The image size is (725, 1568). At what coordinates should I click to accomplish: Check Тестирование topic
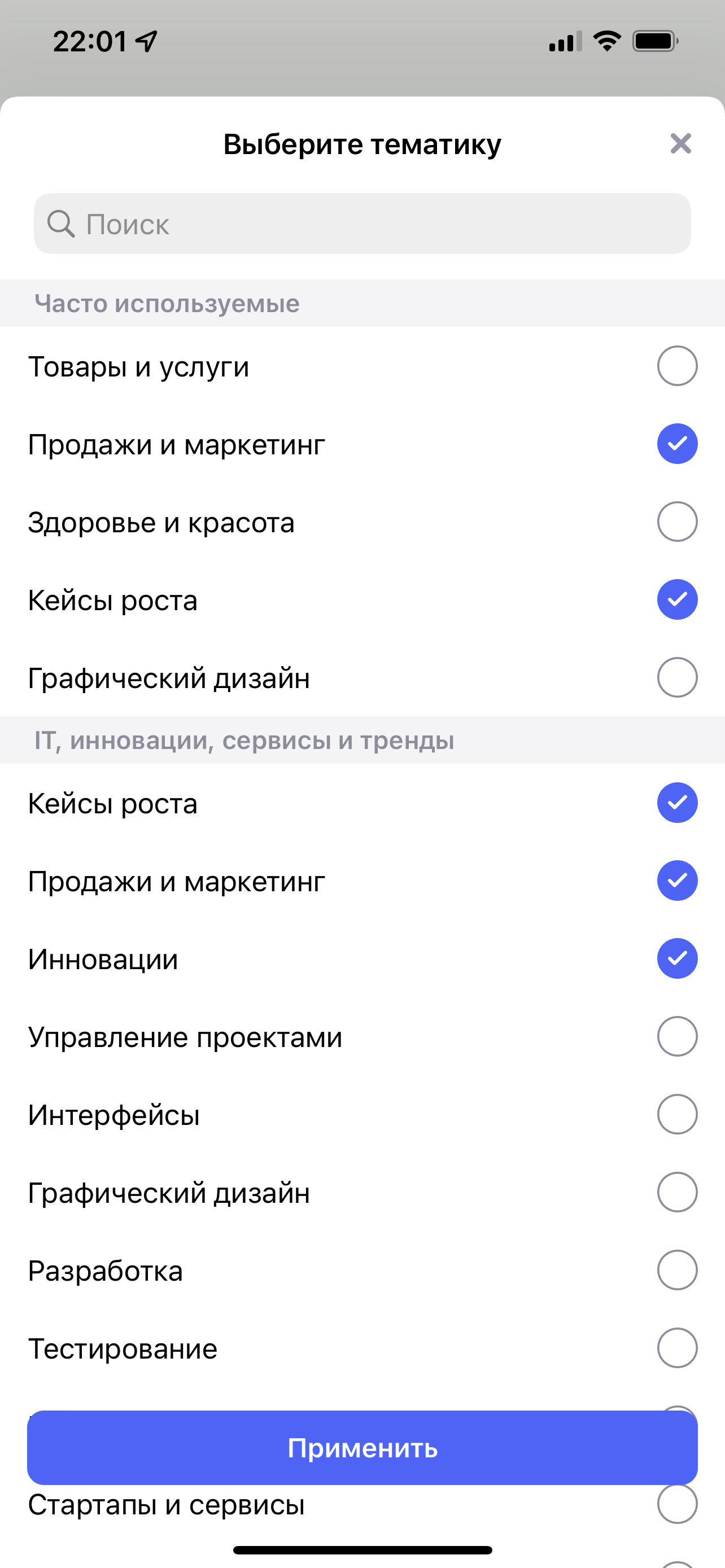pos(677,1348)
